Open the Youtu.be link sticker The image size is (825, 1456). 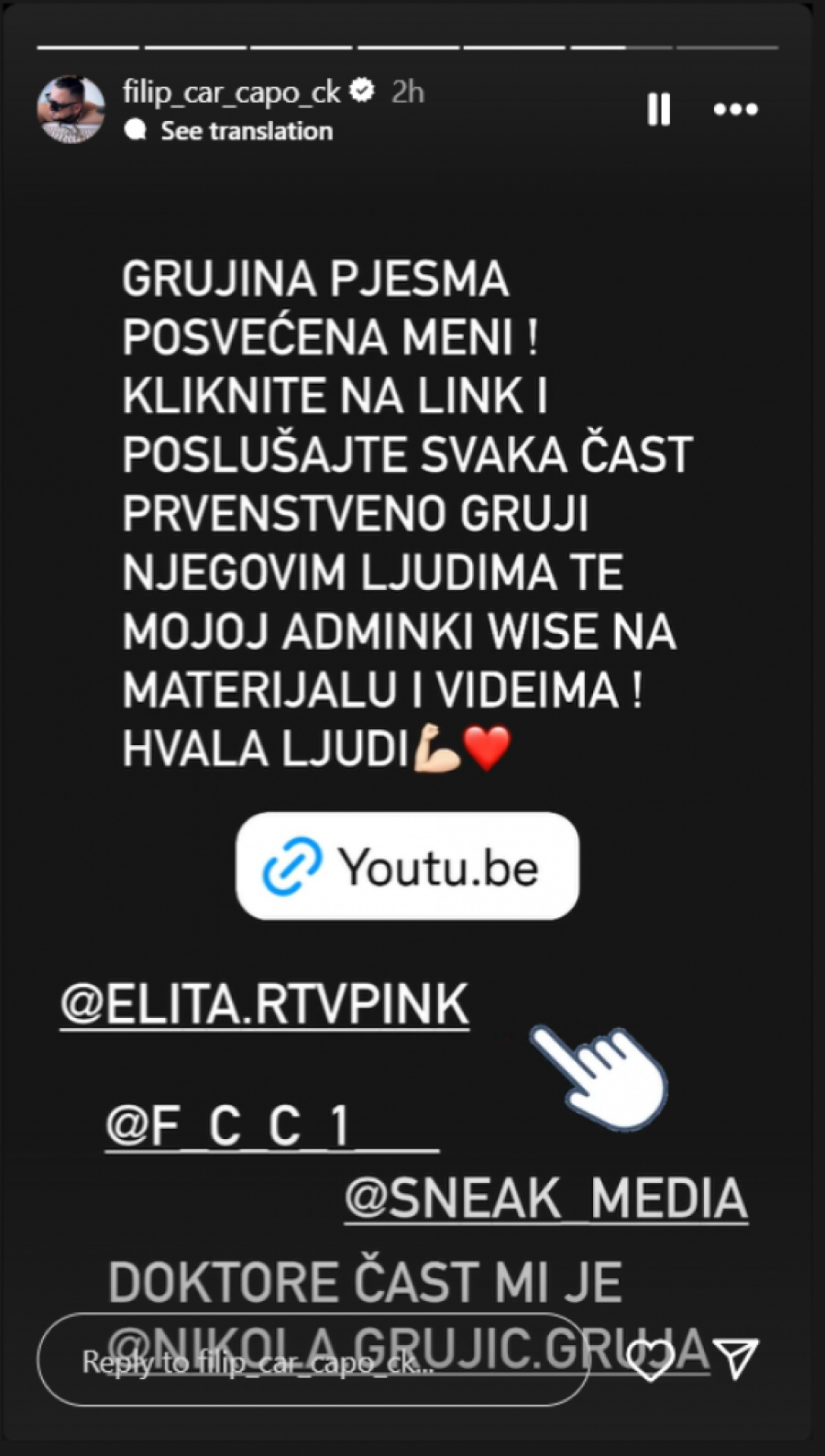(407, 866)
